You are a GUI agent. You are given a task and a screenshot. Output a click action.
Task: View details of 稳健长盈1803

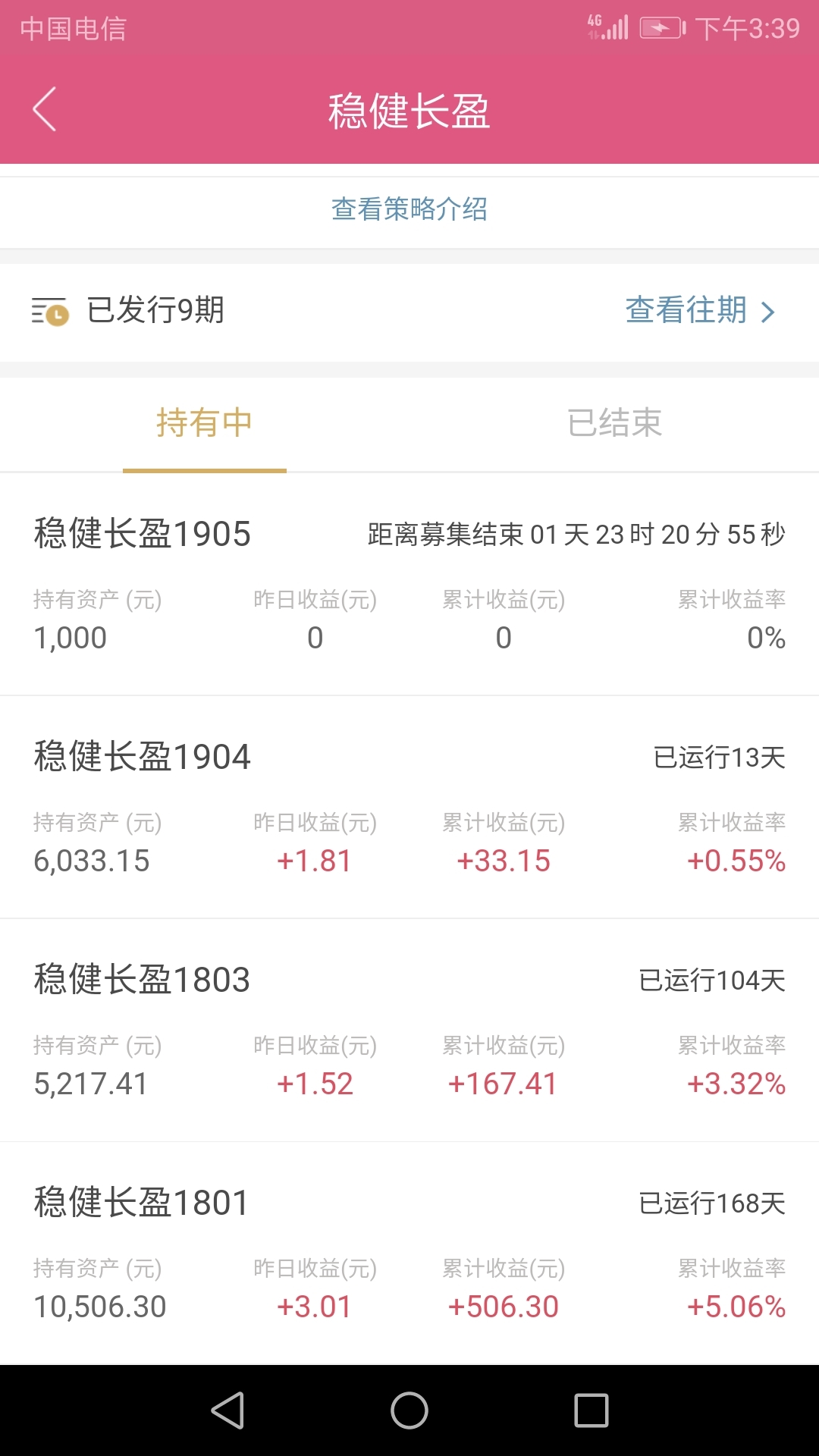409,1030
